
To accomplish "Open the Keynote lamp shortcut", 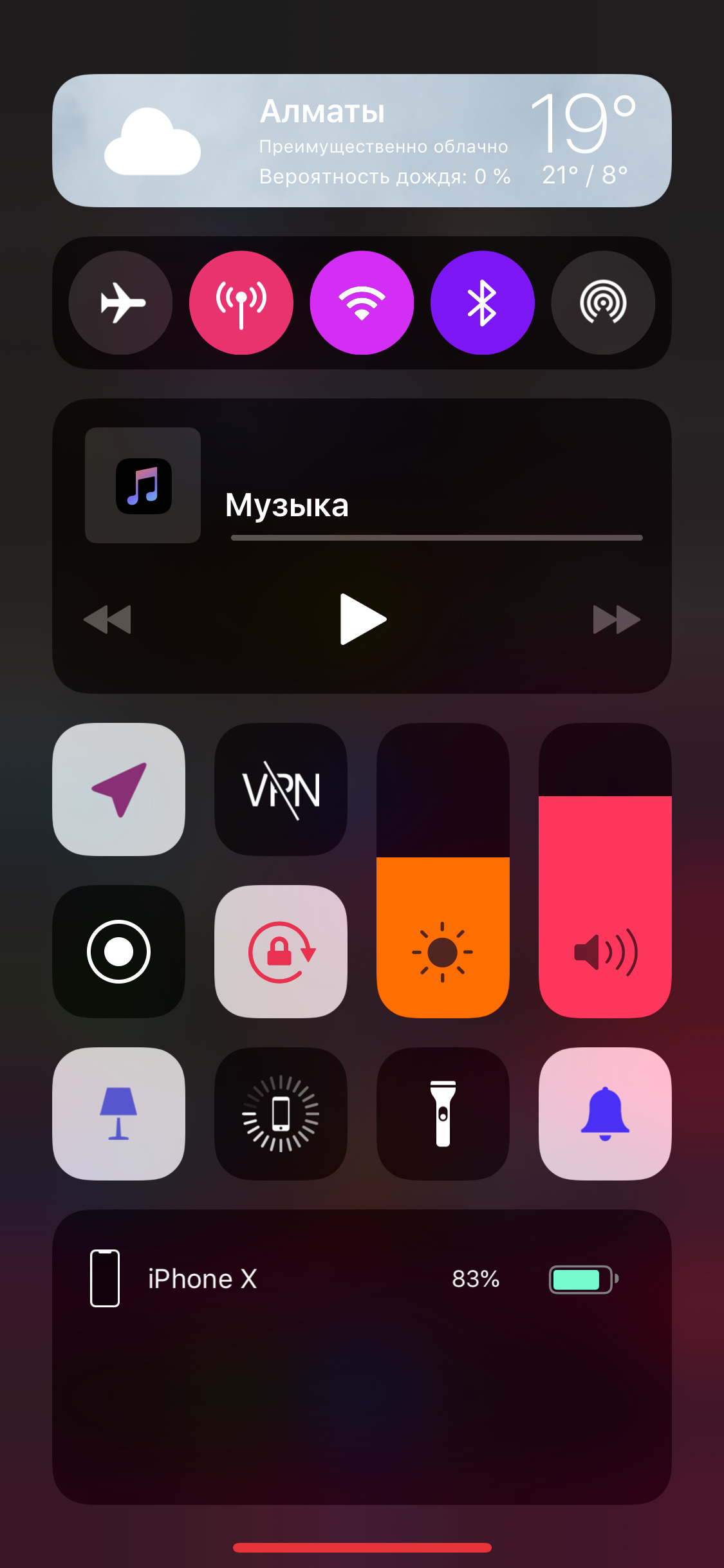I will (x=119, y=1114).
